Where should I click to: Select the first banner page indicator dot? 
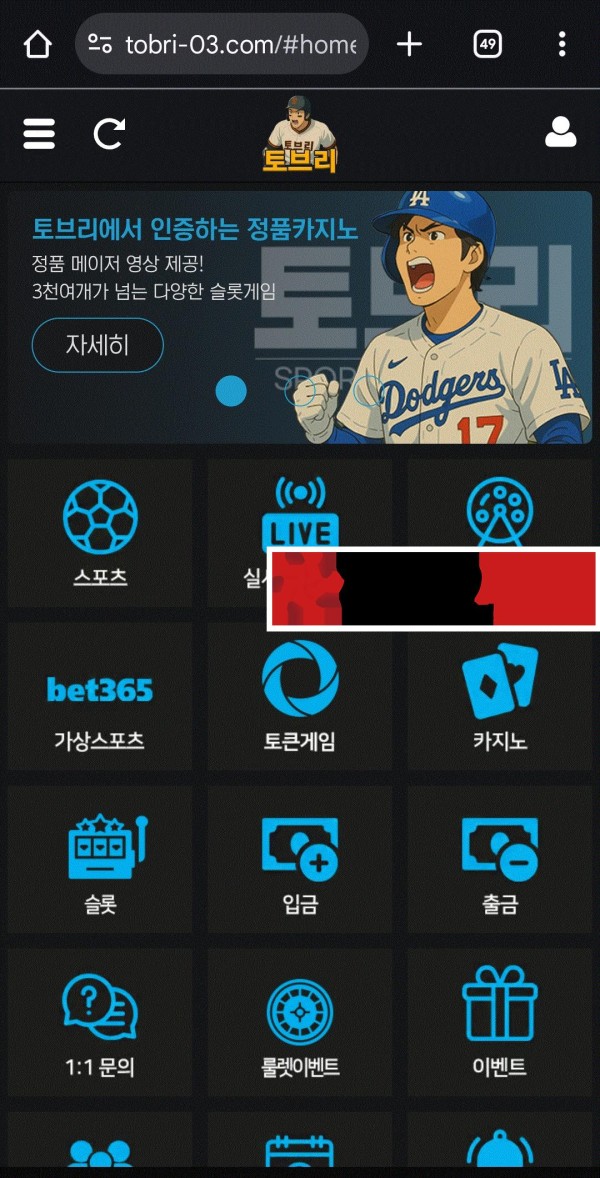[231, 391]
